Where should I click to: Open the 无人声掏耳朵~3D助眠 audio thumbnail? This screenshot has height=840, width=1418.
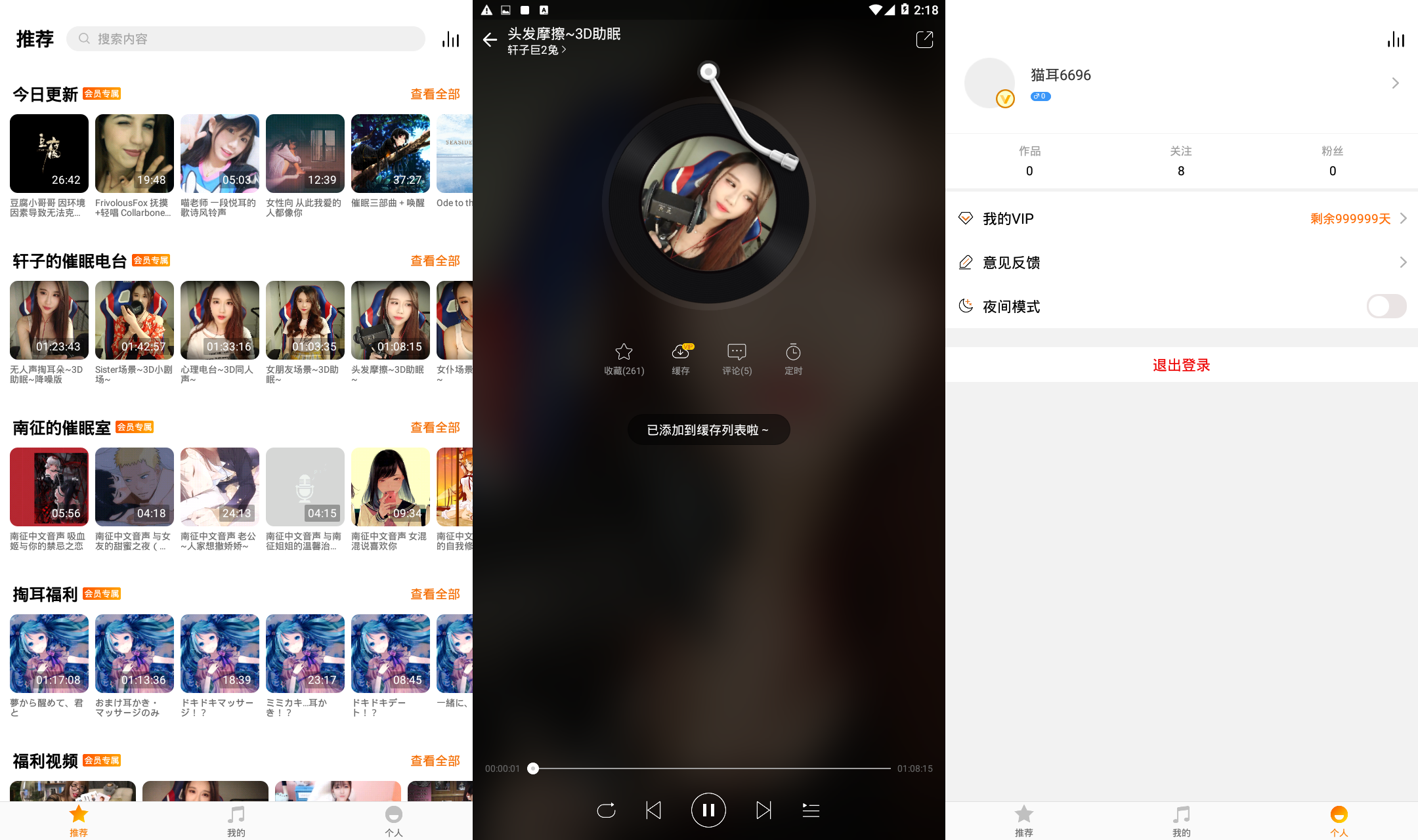click(49, 320)
